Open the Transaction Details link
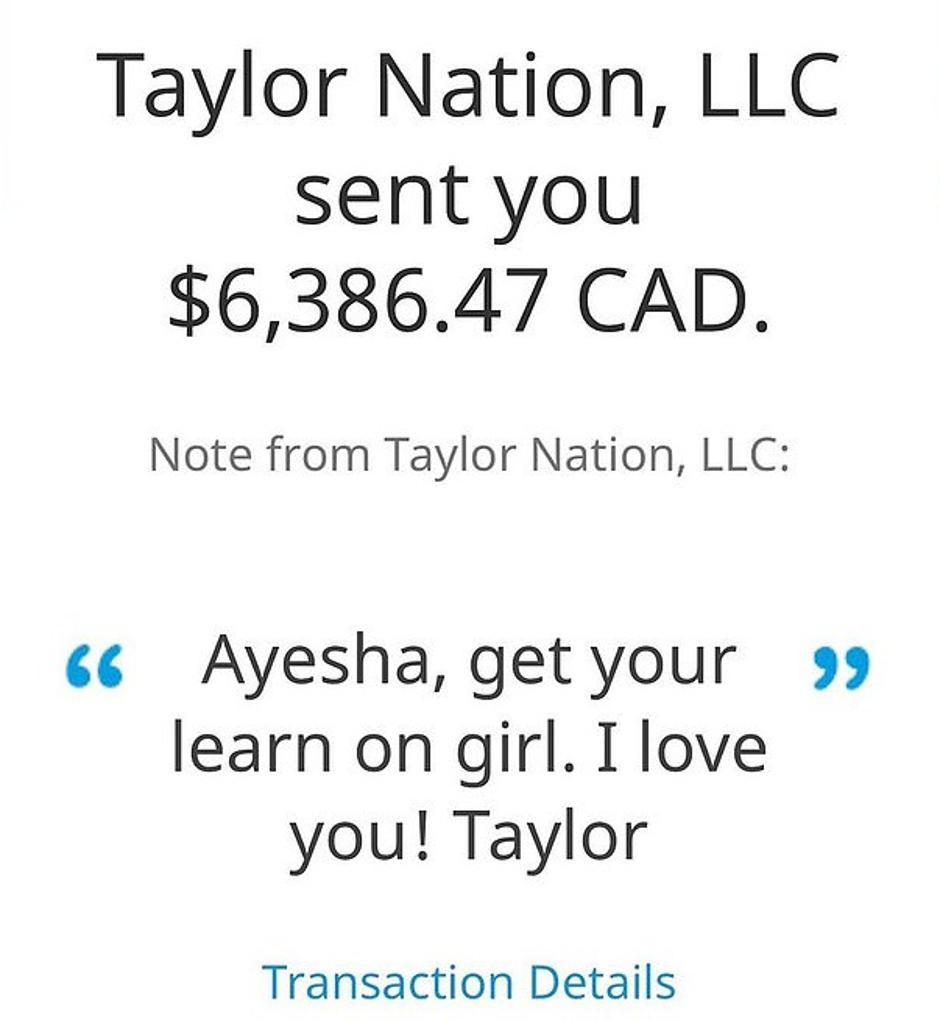940x1021 pixels. pyautogui.click(x=468, y=982)
